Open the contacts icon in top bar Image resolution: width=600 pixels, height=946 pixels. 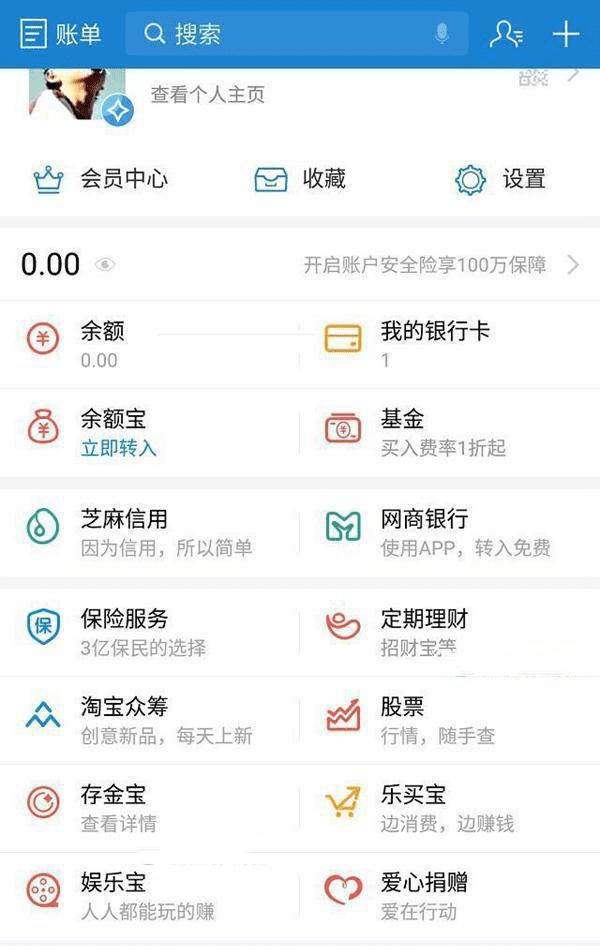pyautogui.click(x=506, y=34)
